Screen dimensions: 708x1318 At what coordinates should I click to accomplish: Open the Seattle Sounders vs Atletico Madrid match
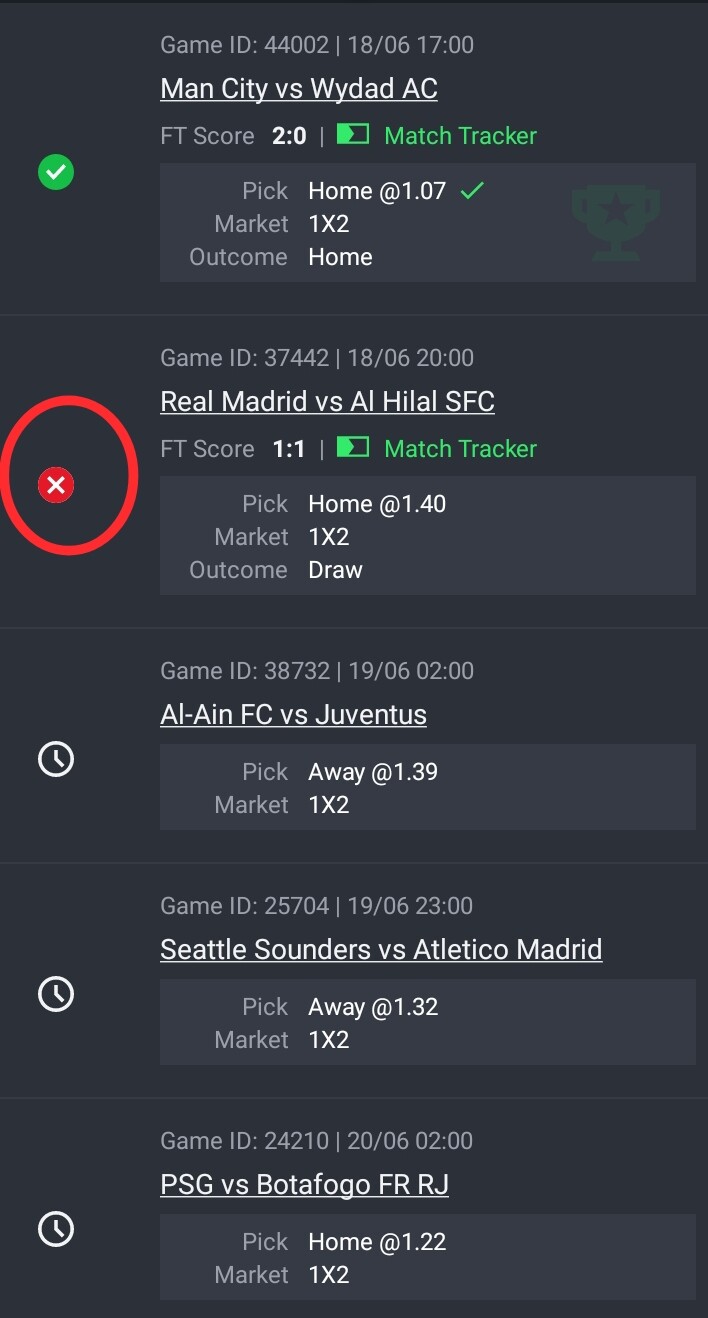381,950
